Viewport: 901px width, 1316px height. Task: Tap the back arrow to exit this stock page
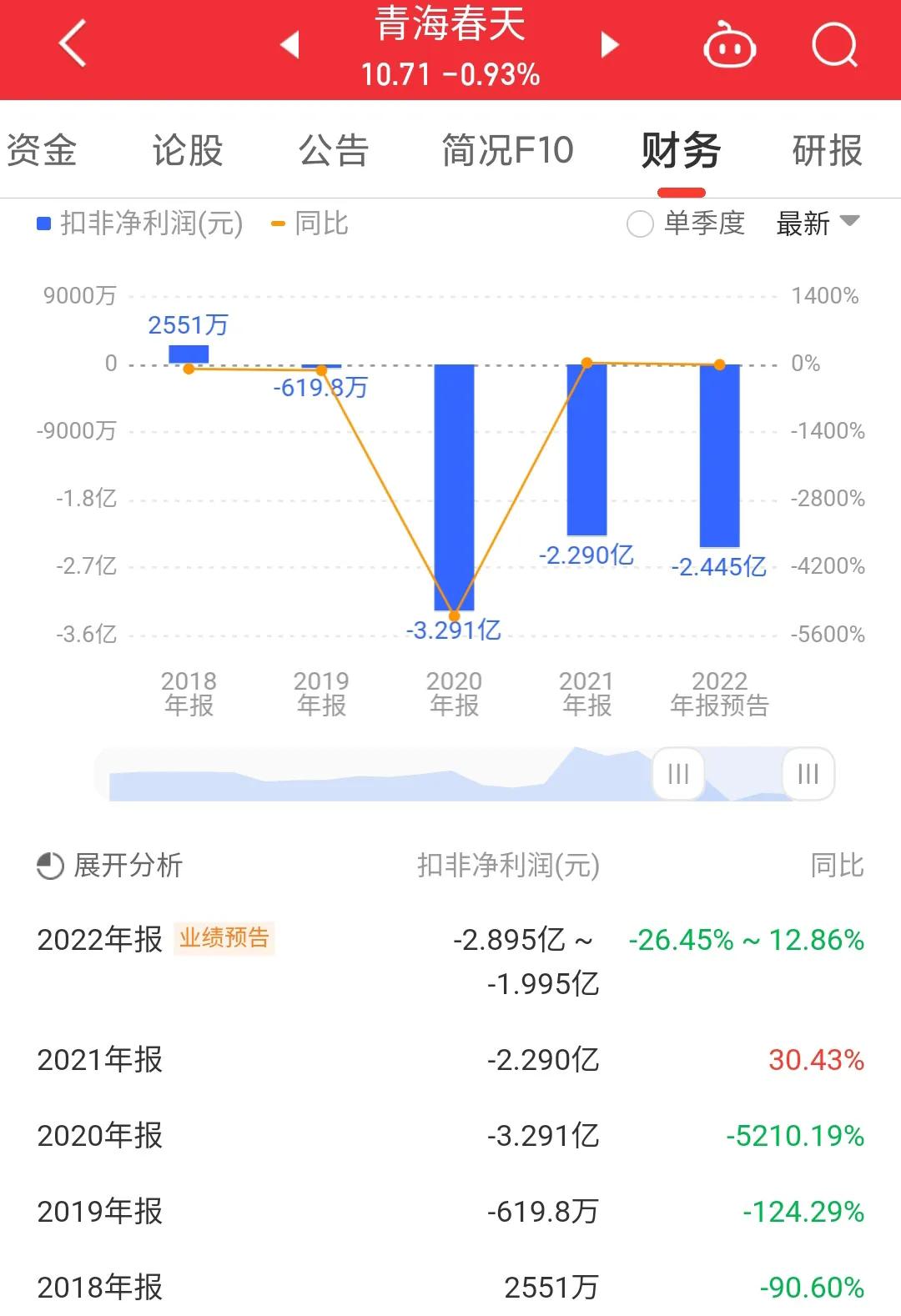click(x=72, y=46)
